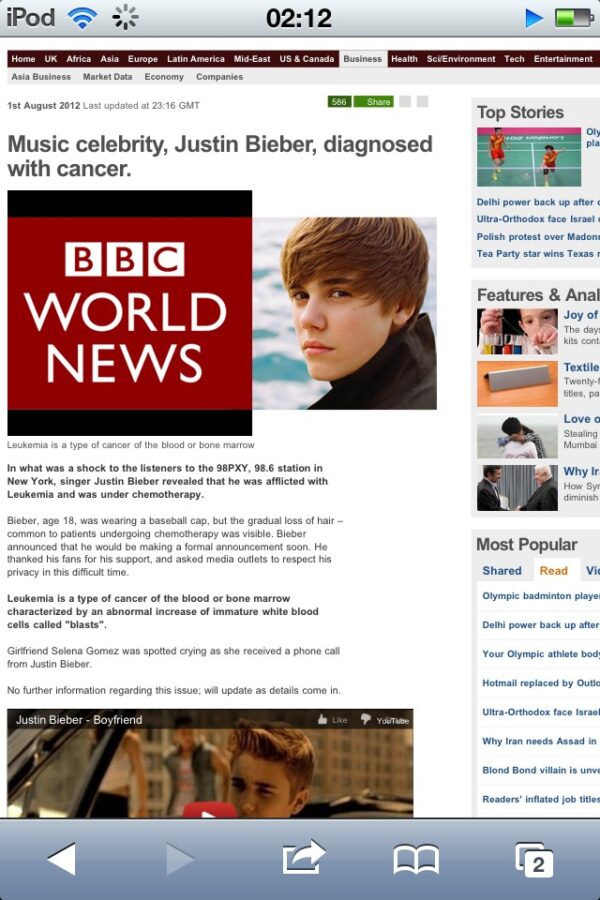This screenshot has height=900, width=600.
Task: Go to the Companies sub-section
Action: (219, 77)
